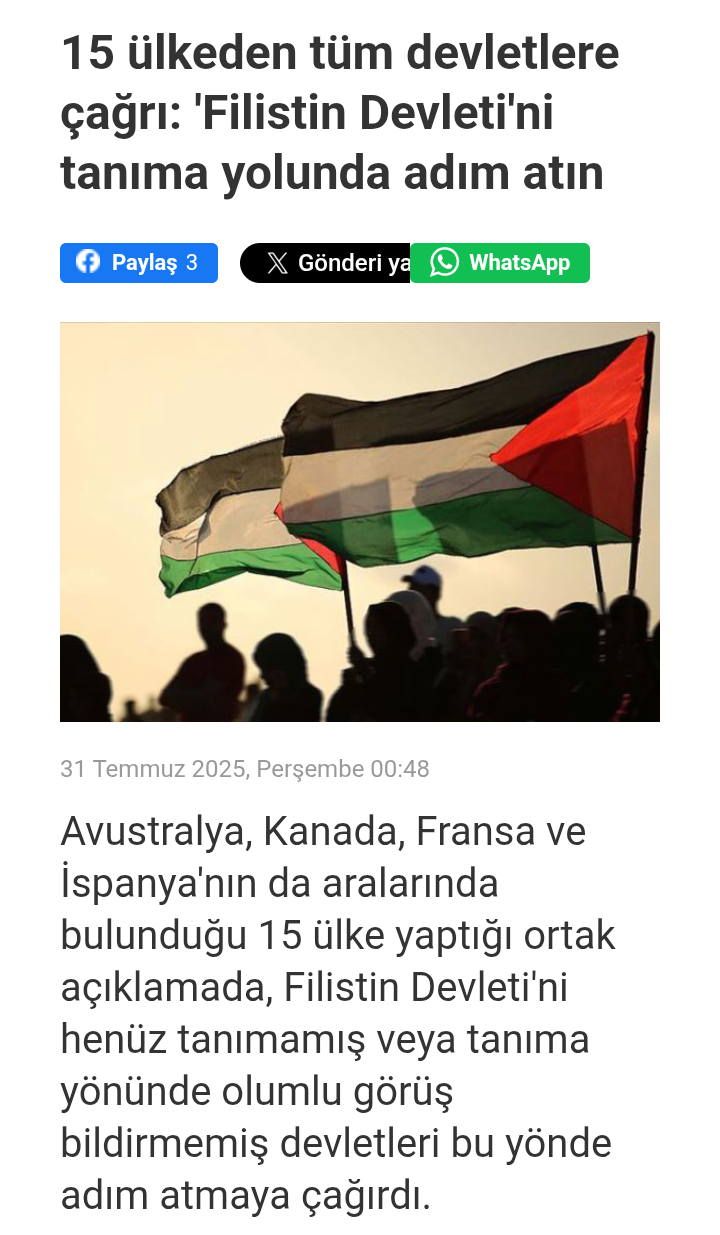Screen dimensions: 720x1235
Task: Share this news through WhatsApp
Action: click(x=500, y=263)
